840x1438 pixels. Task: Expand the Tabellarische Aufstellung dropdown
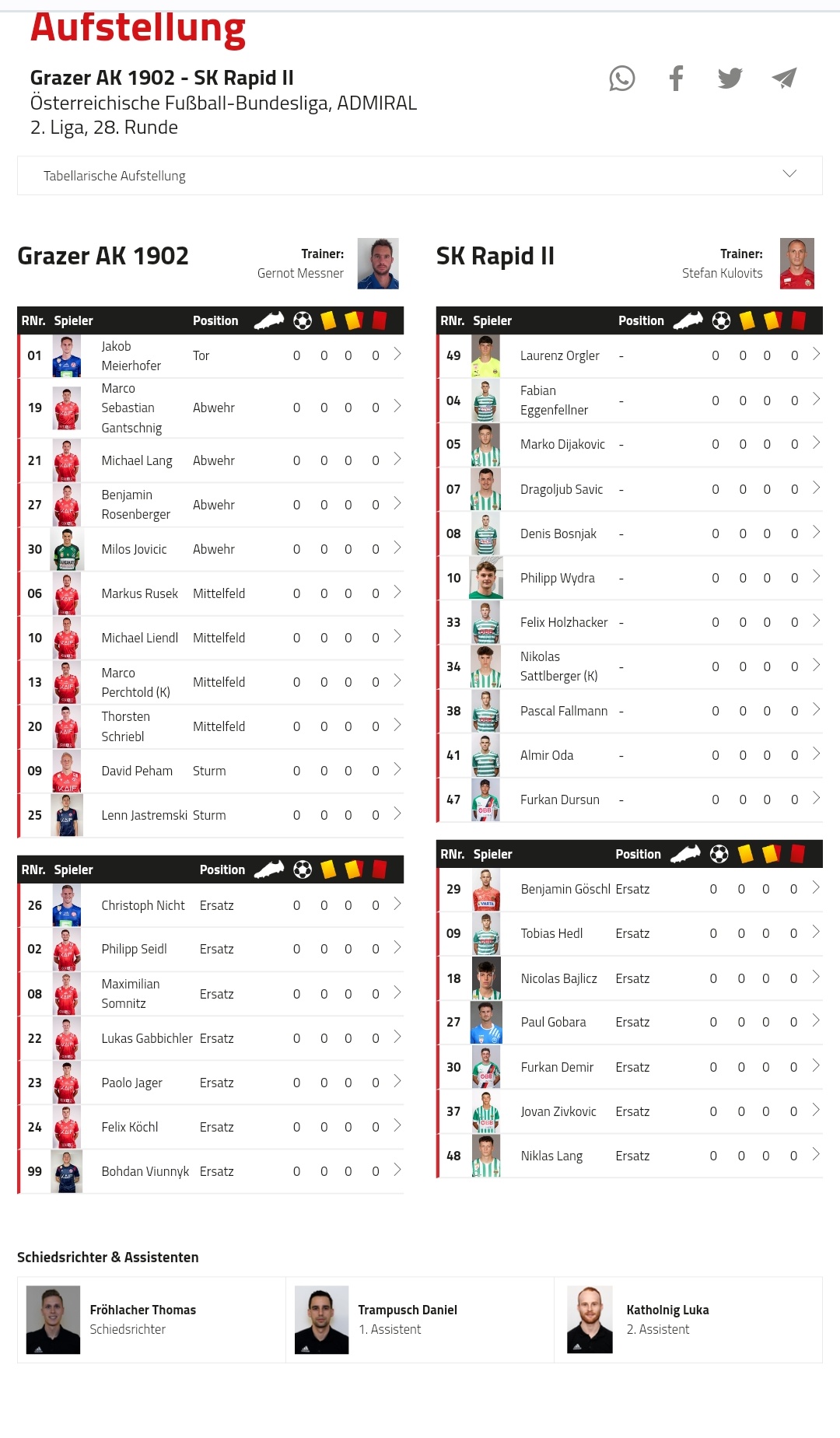coord(420,176)
